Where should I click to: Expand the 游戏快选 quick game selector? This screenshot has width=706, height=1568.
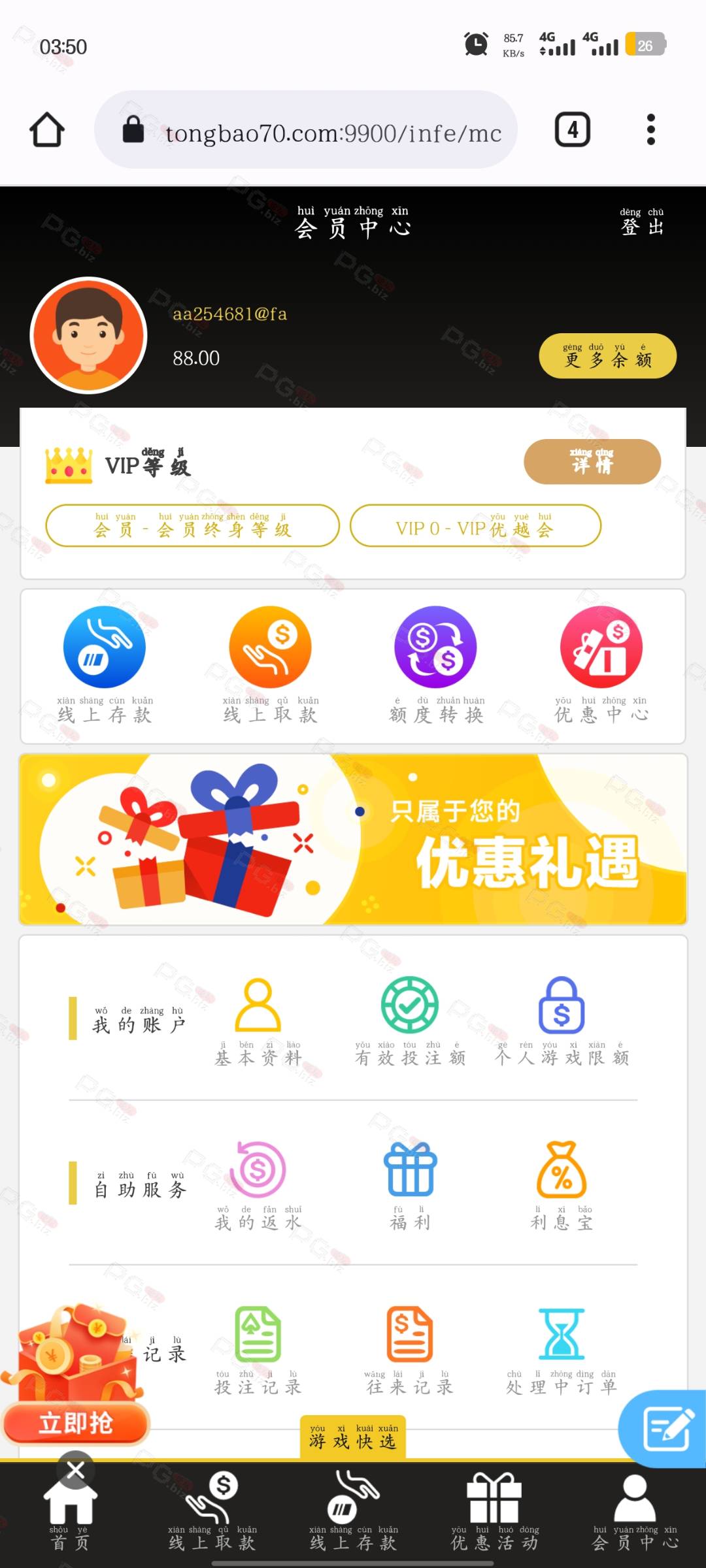pos(353,1437)
